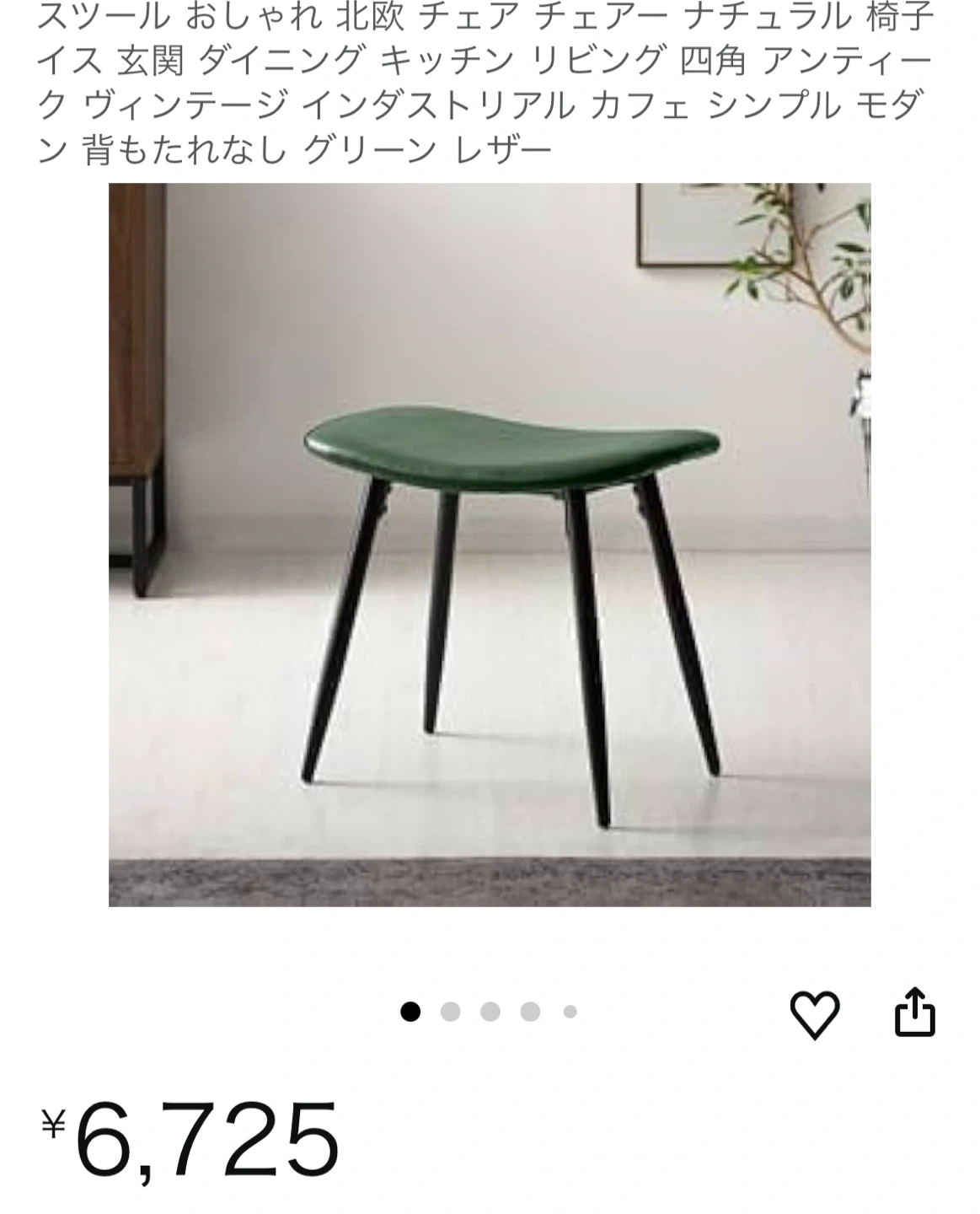This screenshot has height=1214, width=980.
Task: Jump to the second image dot
Action: coord(450,1012)
